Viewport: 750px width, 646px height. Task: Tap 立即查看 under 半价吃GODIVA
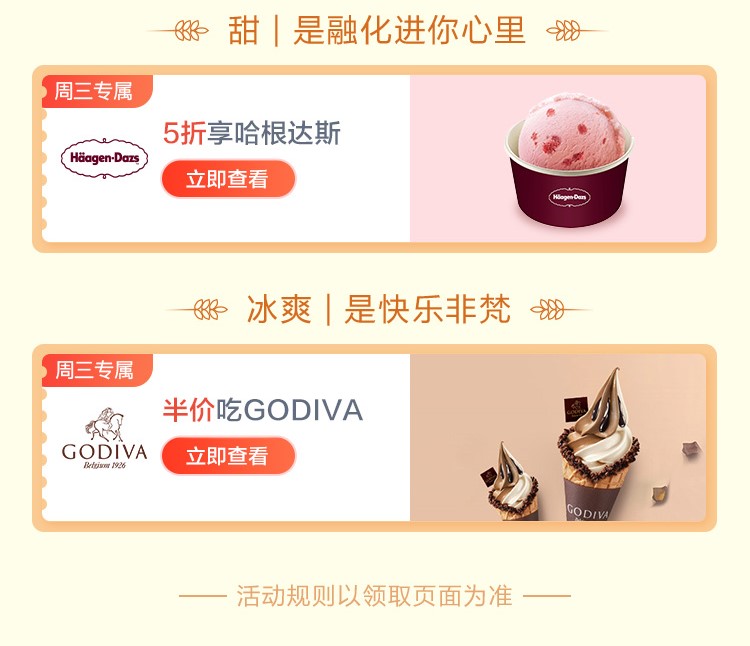pos(228,456)
